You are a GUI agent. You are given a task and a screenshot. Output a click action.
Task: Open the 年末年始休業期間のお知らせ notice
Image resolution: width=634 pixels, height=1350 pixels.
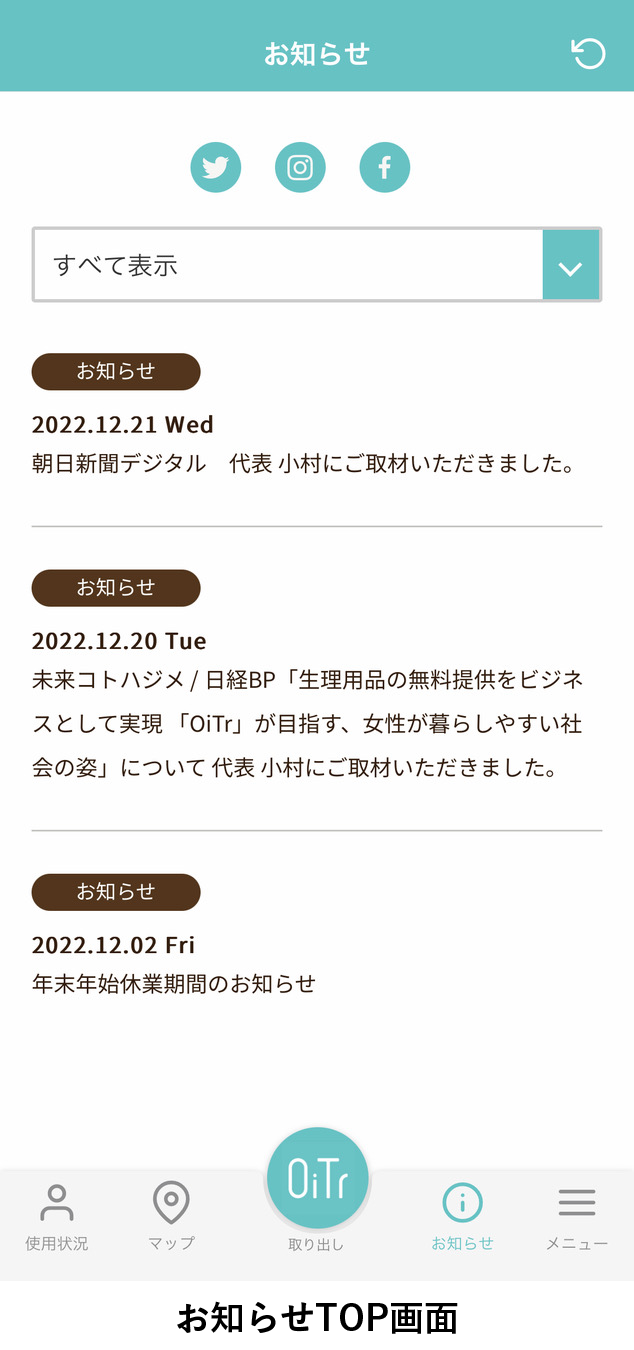click(x=174, y=984)
